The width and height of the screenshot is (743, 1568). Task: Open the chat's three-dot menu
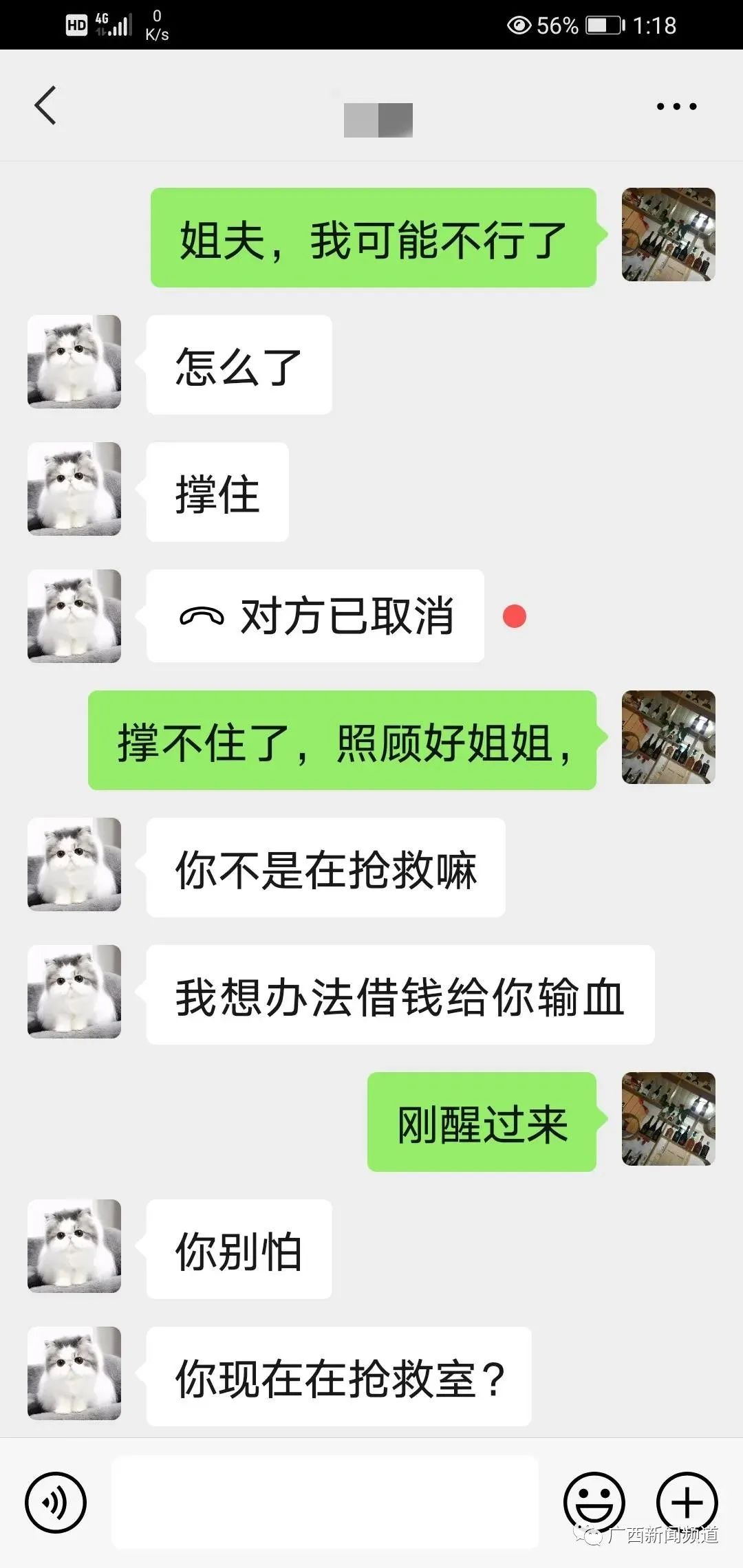[x=676, y=107]
